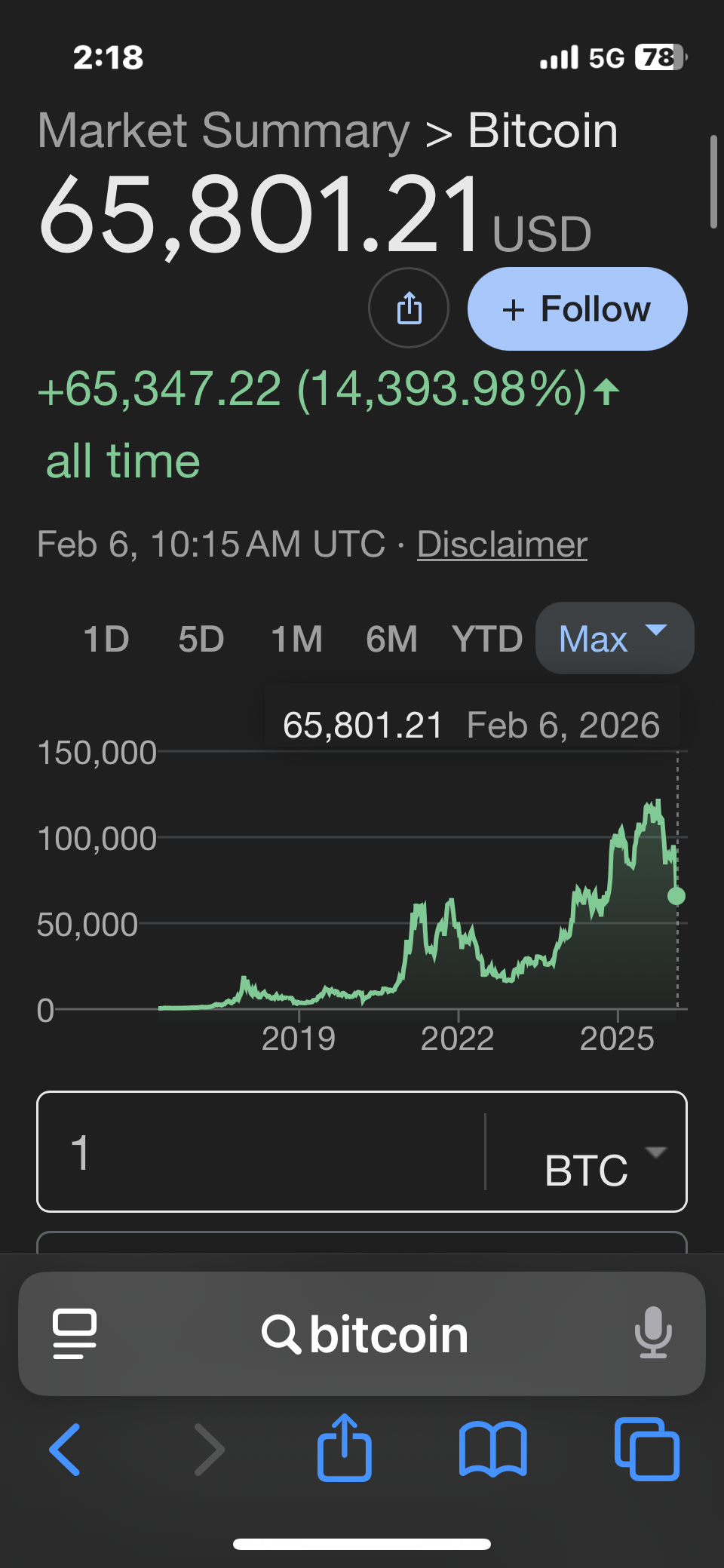
Task: Open the Disclaimer link
Action: point(502,545)
